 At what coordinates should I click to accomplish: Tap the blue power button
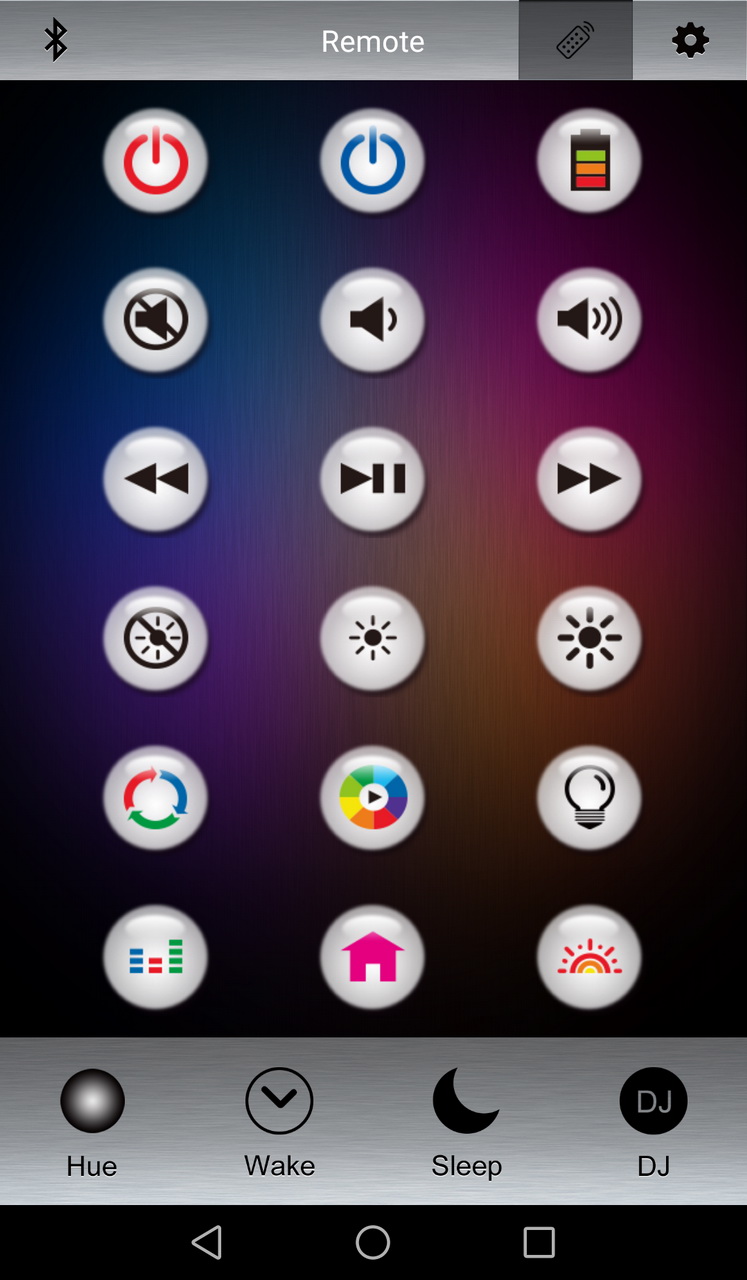coord(372,161)
